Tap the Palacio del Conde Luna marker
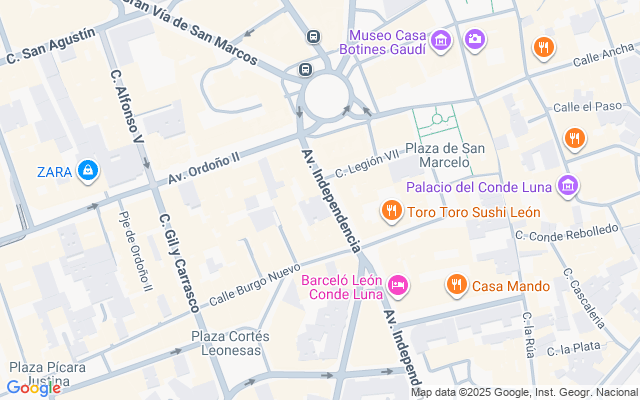Image resolution: width=640 pixels, height=400 pixels. (568, 186)
